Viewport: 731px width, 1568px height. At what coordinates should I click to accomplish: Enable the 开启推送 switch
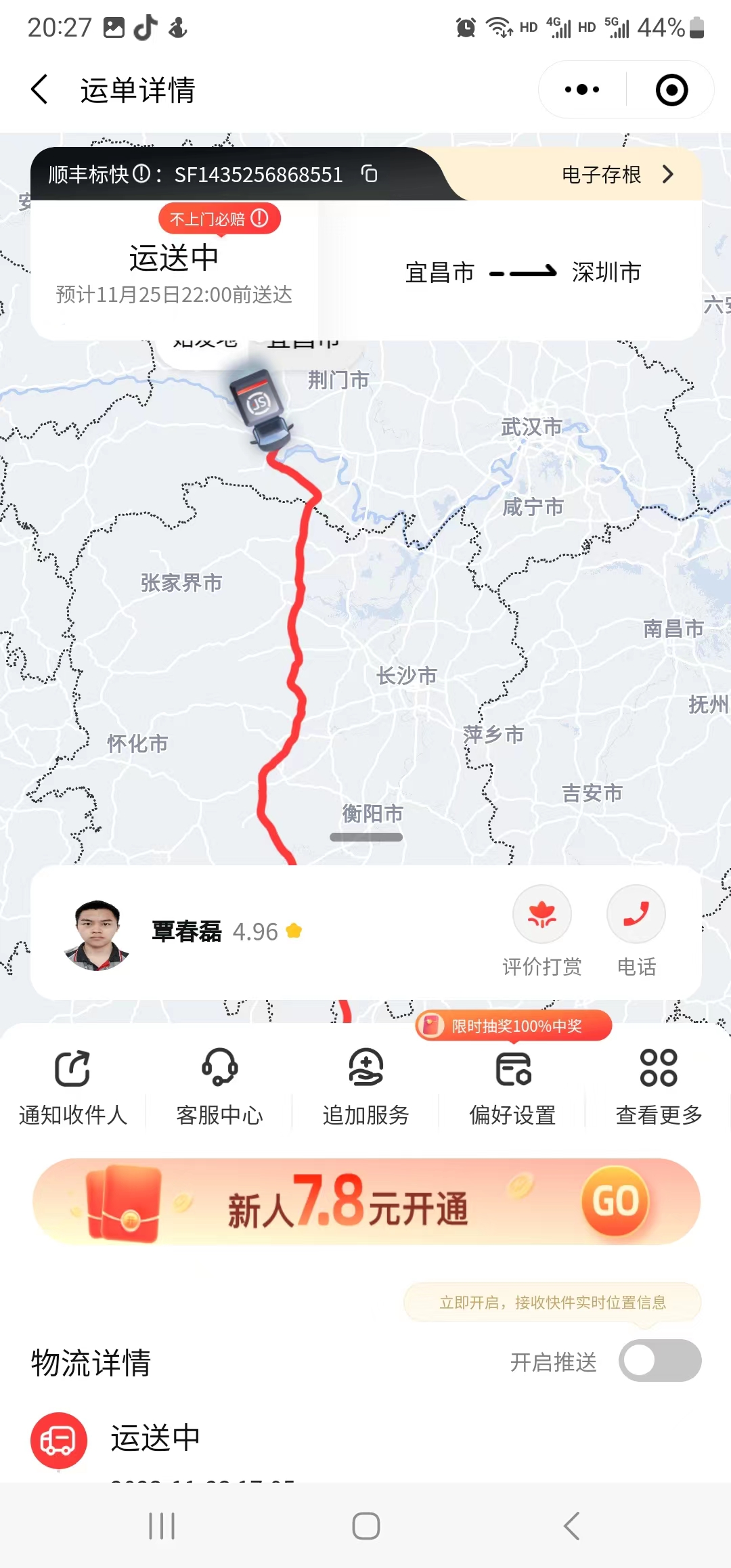click(x=660, y=1360)
